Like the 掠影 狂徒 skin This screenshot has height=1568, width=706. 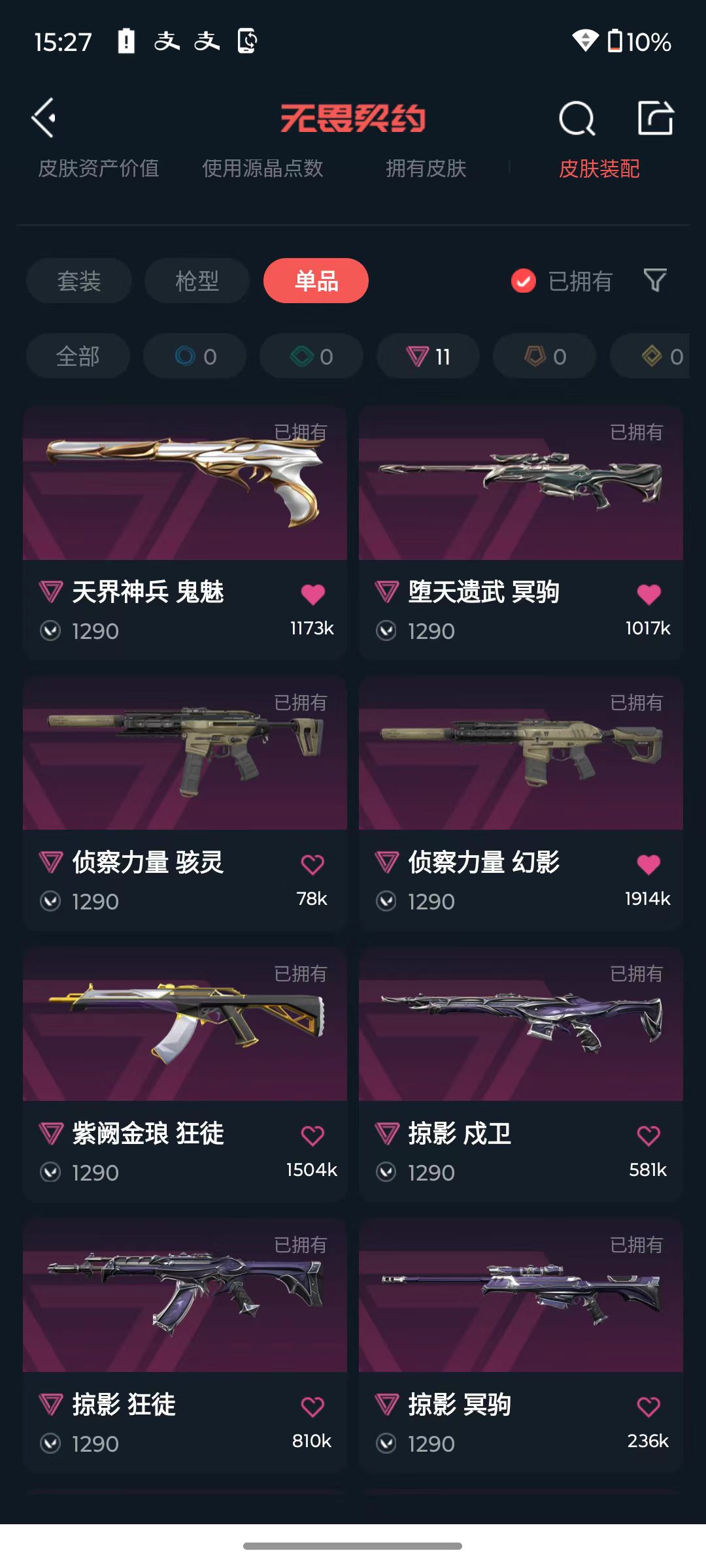312,1406
